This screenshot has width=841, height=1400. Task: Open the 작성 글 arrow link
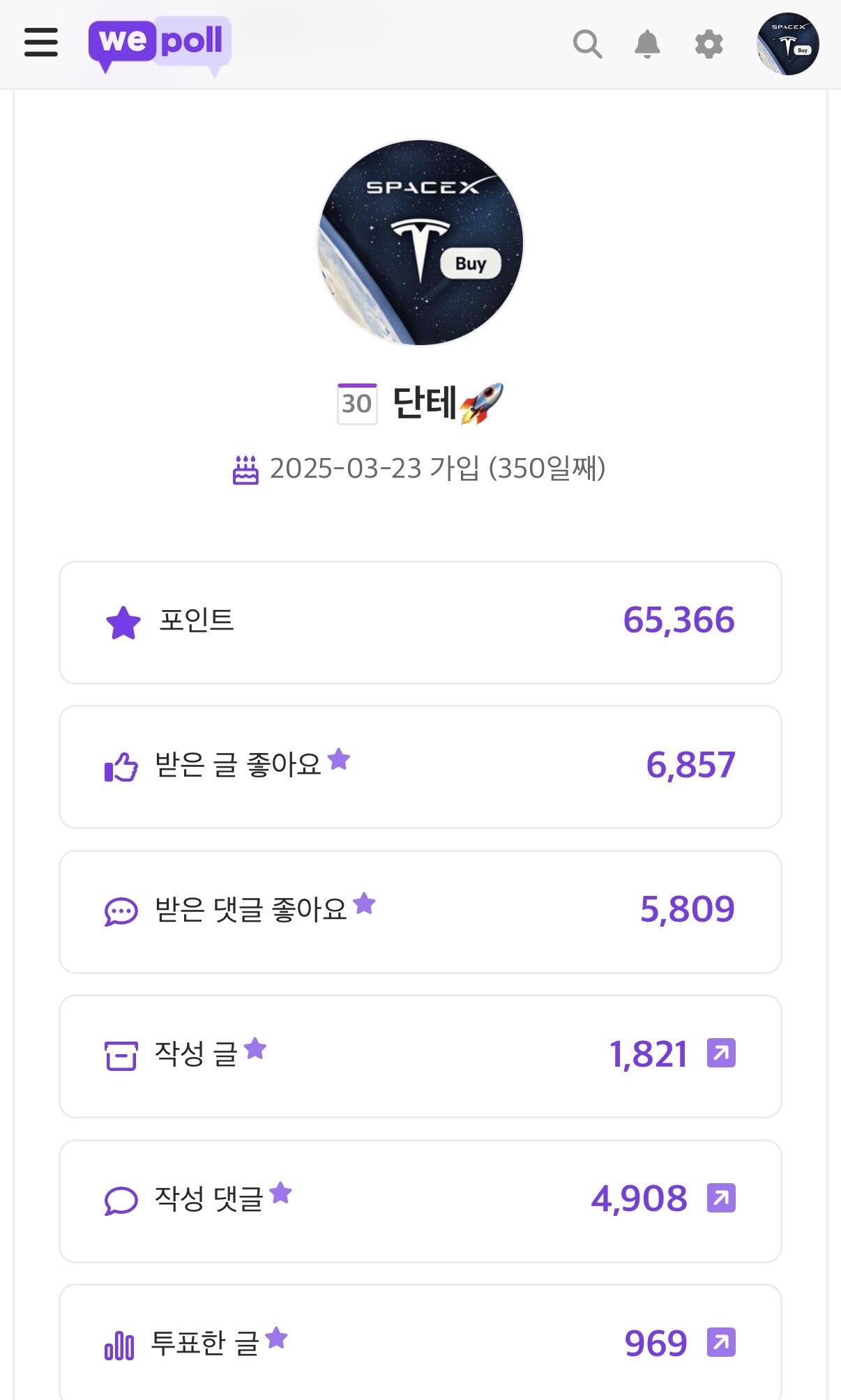click(x=721, y=1053)
